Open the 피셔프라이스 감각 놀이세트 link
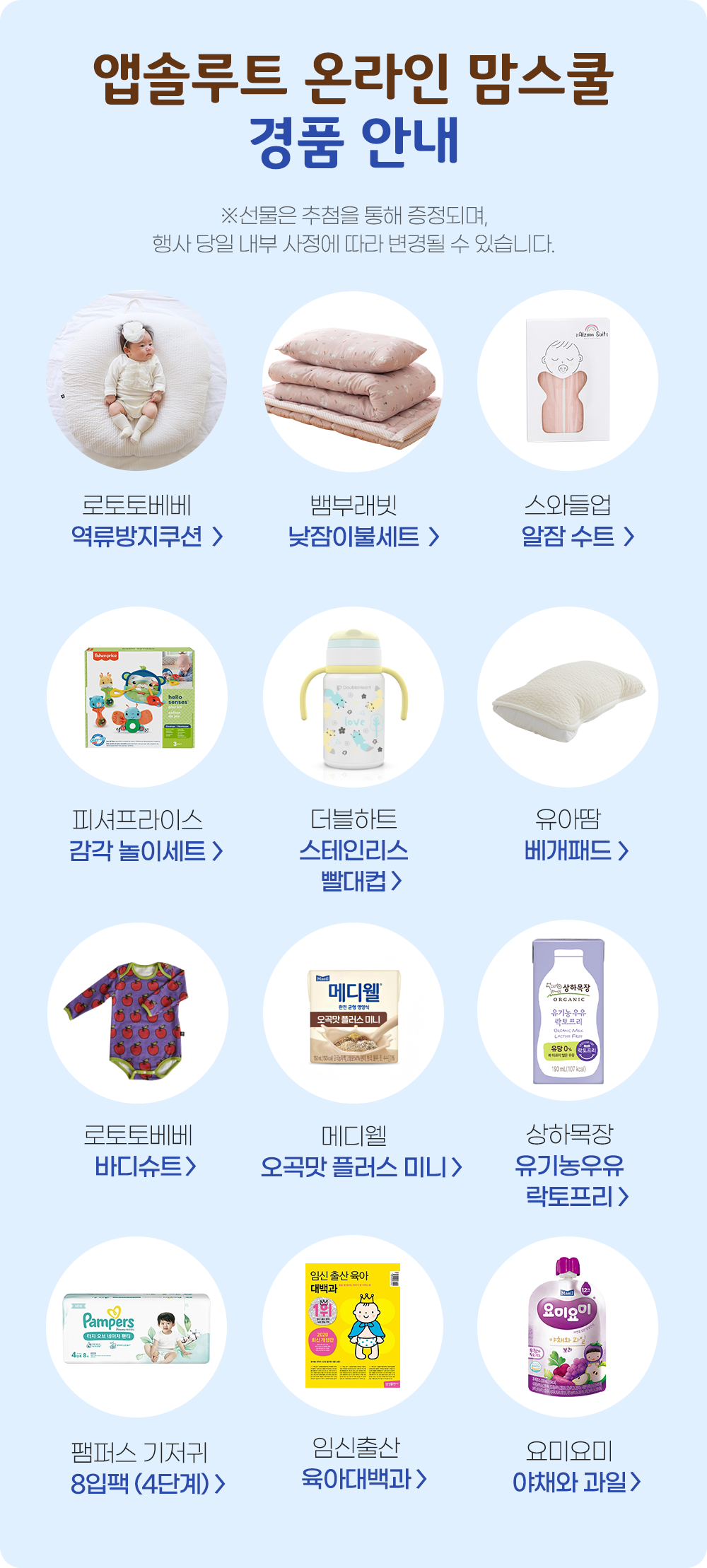Screen dimensions: 707x1568 146,850
